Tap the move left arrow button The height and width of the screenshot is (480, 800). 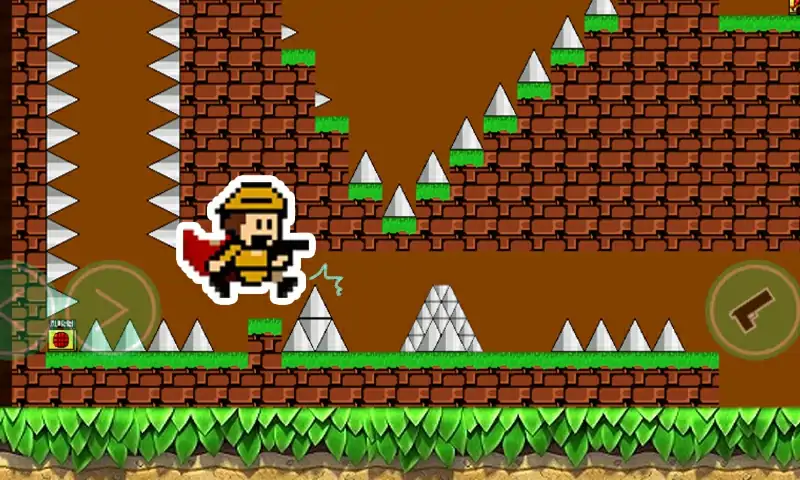click(x=18, y=307)
